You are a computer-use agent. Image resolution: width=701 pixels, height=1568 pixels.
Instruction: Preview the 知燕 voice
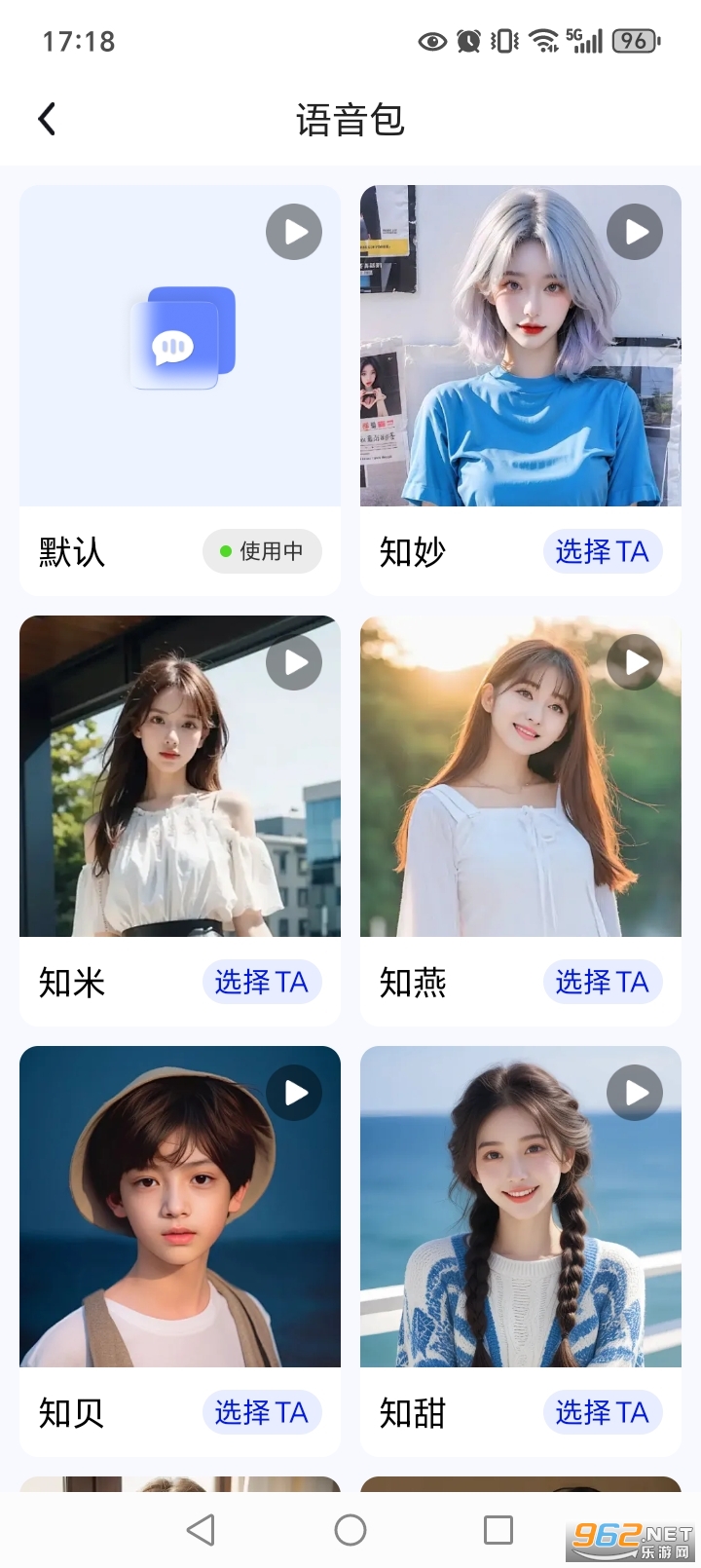coord(635,662)
